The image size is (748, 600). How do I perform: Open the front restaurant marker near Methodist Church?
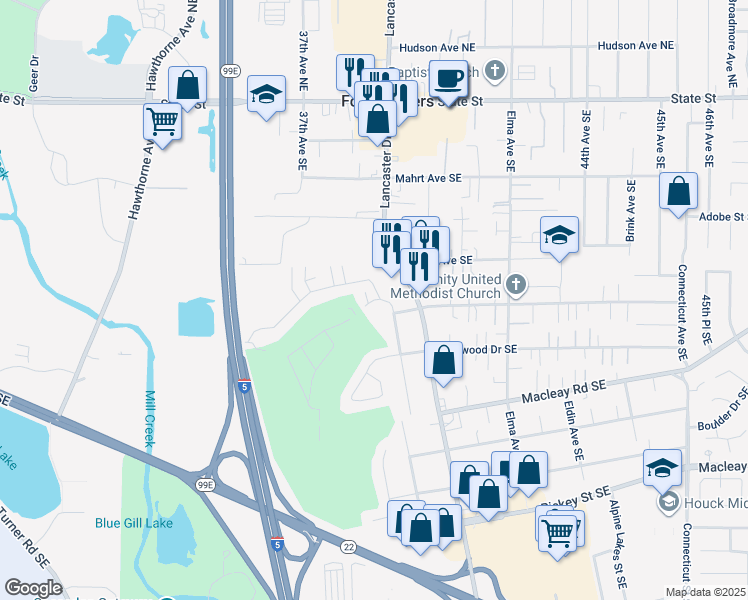coord(419,267)
